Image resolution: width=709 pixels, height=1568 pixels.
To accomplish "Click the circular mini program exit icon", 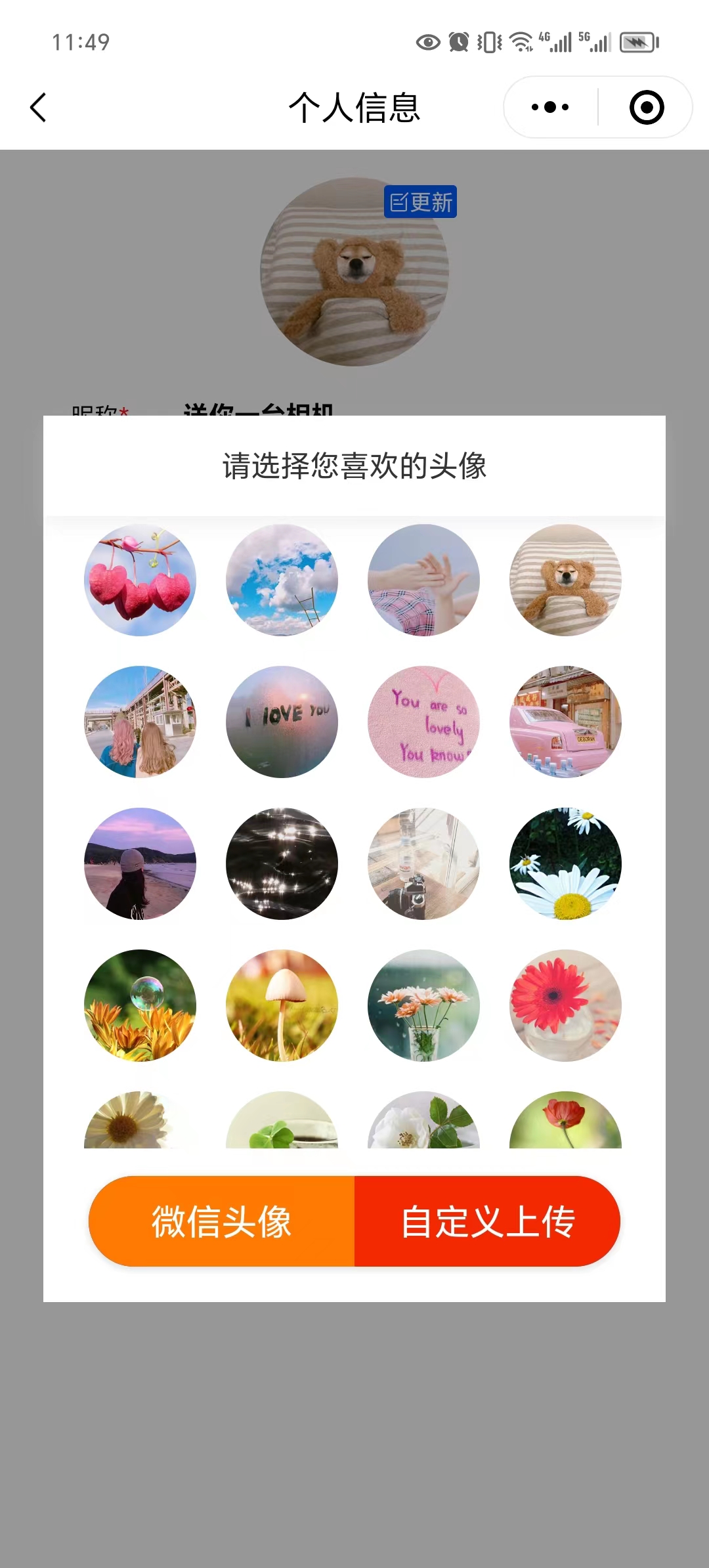I will point(645,106).
